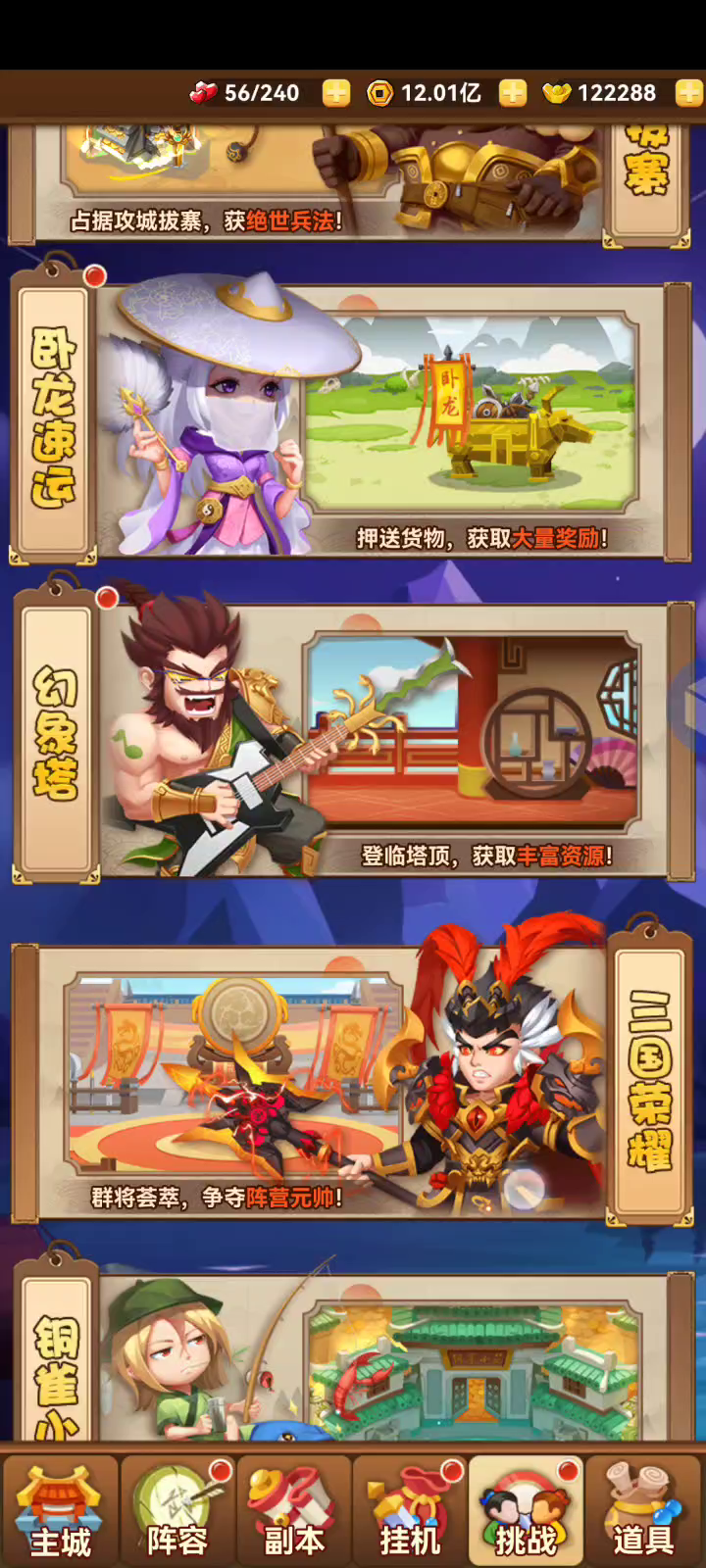This screenshot has width=706, height=1568.
Task: Open the 幻象塔 tower challenge
Action: (x=353, y=735)
